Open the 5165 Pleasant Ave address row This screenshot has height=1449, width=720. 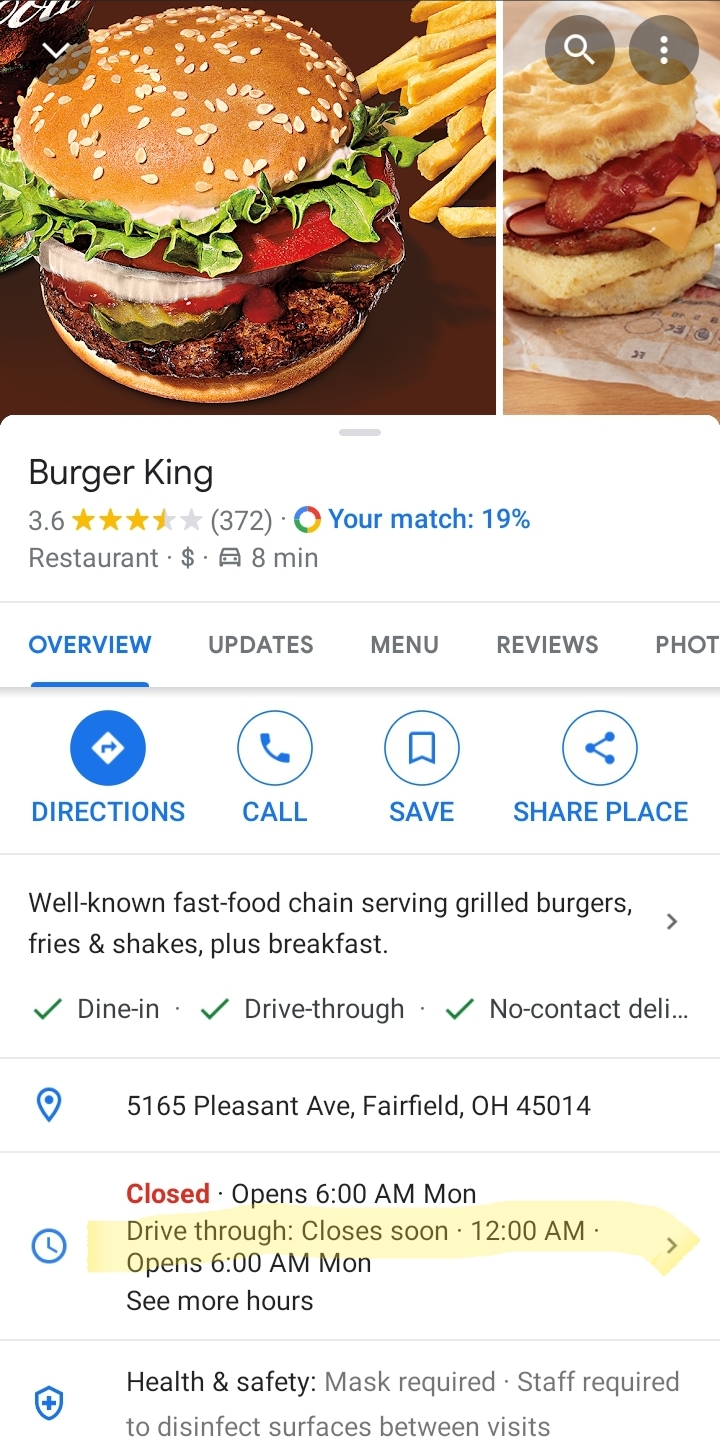[358, 1106]
